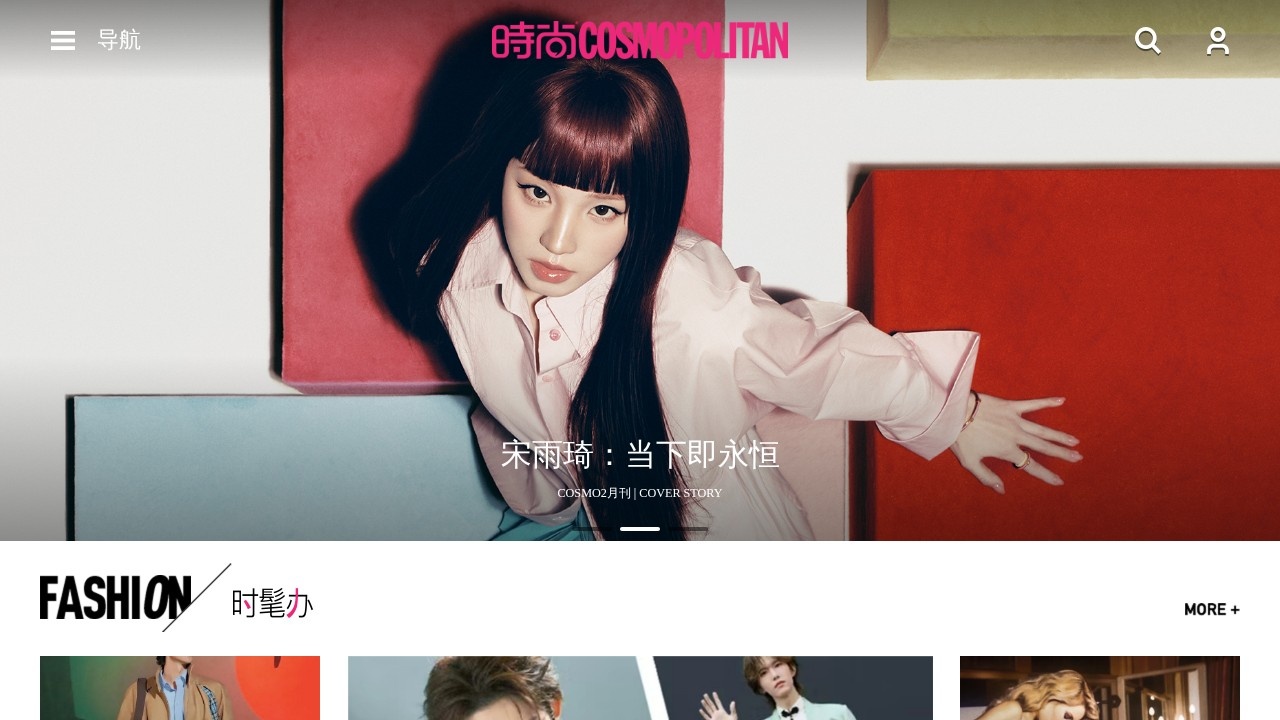Open the search icon
This screenshot has width=1280, height=720.
(x=1147, y=41)
